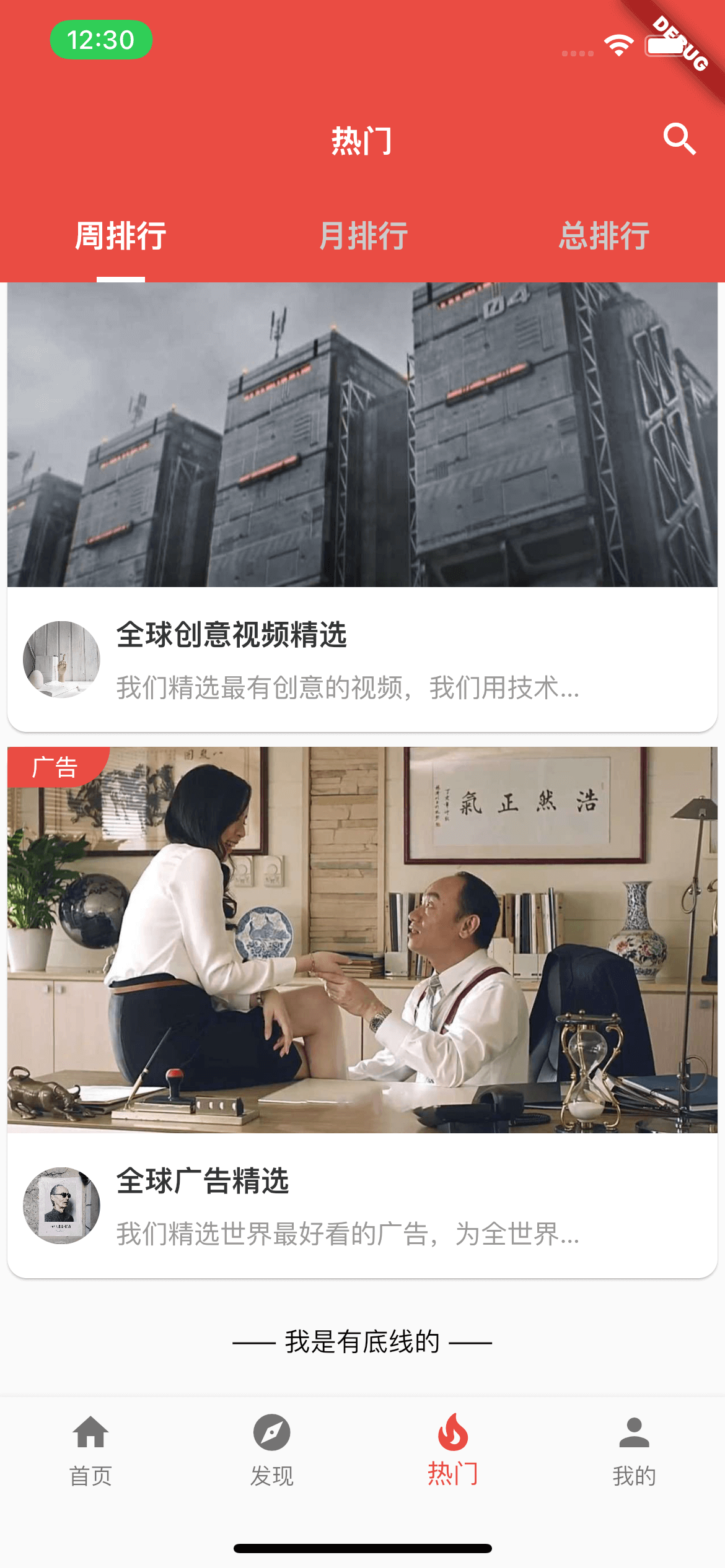
Task: Open the 发现 tab
Action: (271, 1449)
